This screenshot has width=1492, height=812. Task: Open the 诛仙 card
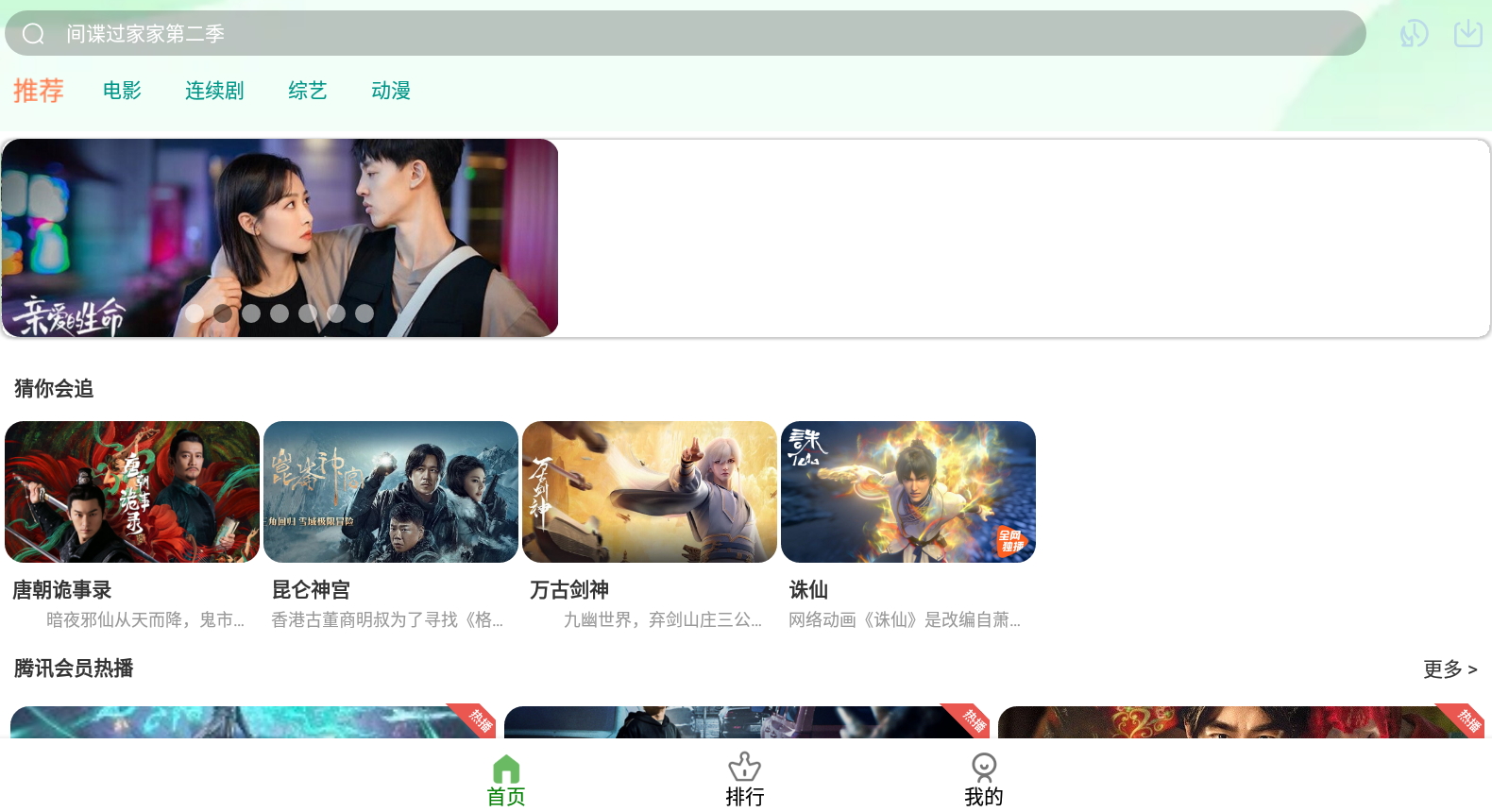tap(908, 492)
